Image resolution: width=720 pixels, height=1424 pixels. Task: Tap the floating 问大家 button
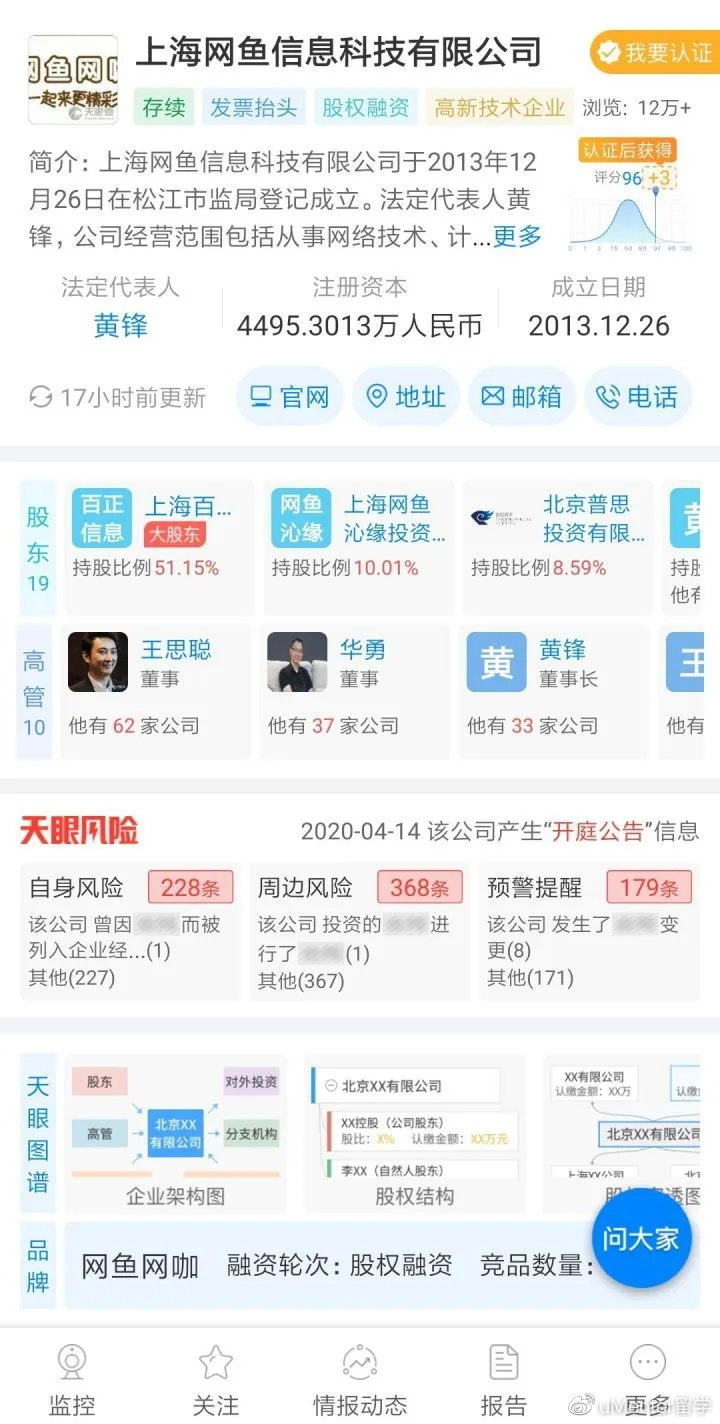tap(640, 1238)
